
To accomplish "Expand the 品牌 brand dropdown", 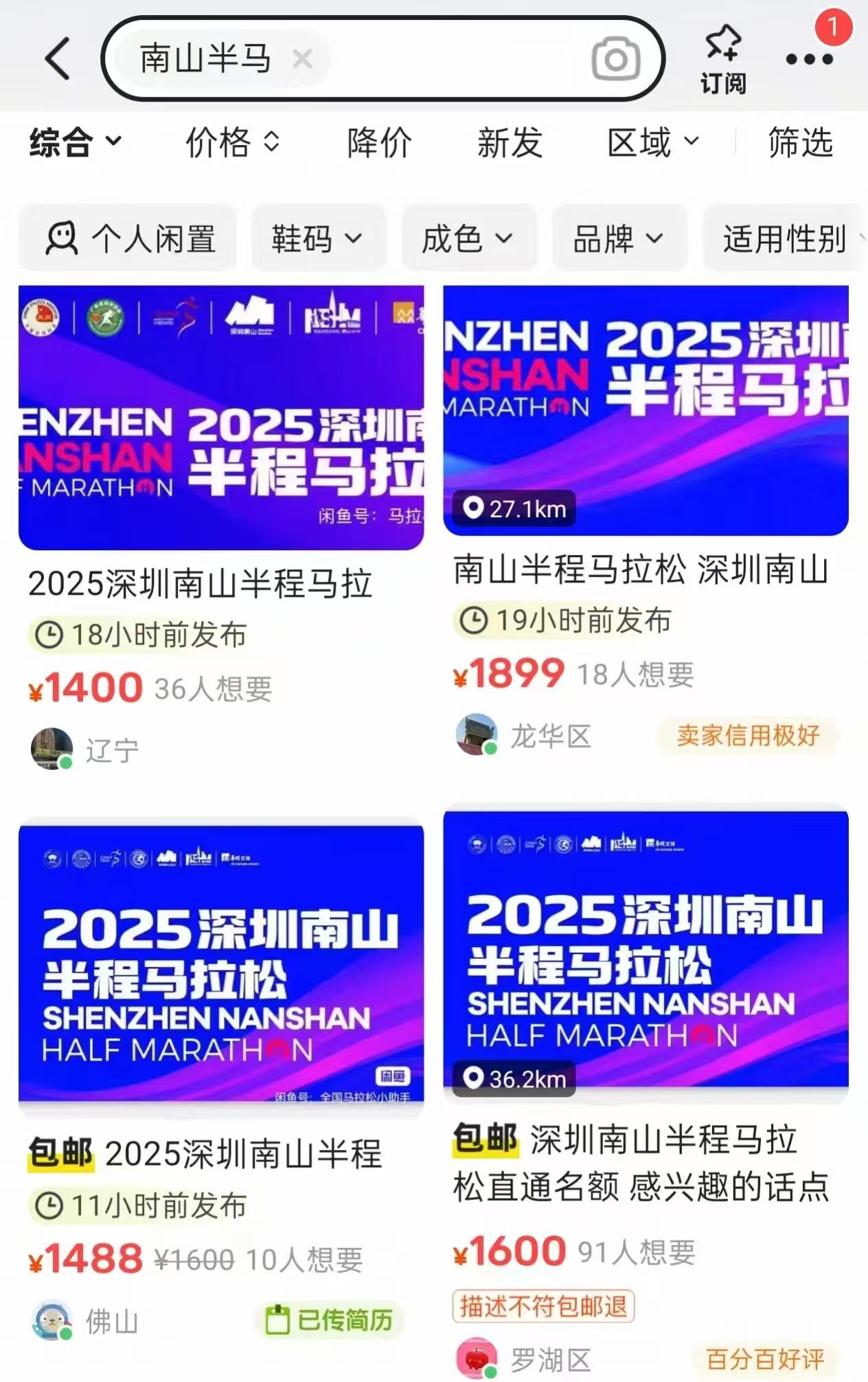I will point(619,239).
